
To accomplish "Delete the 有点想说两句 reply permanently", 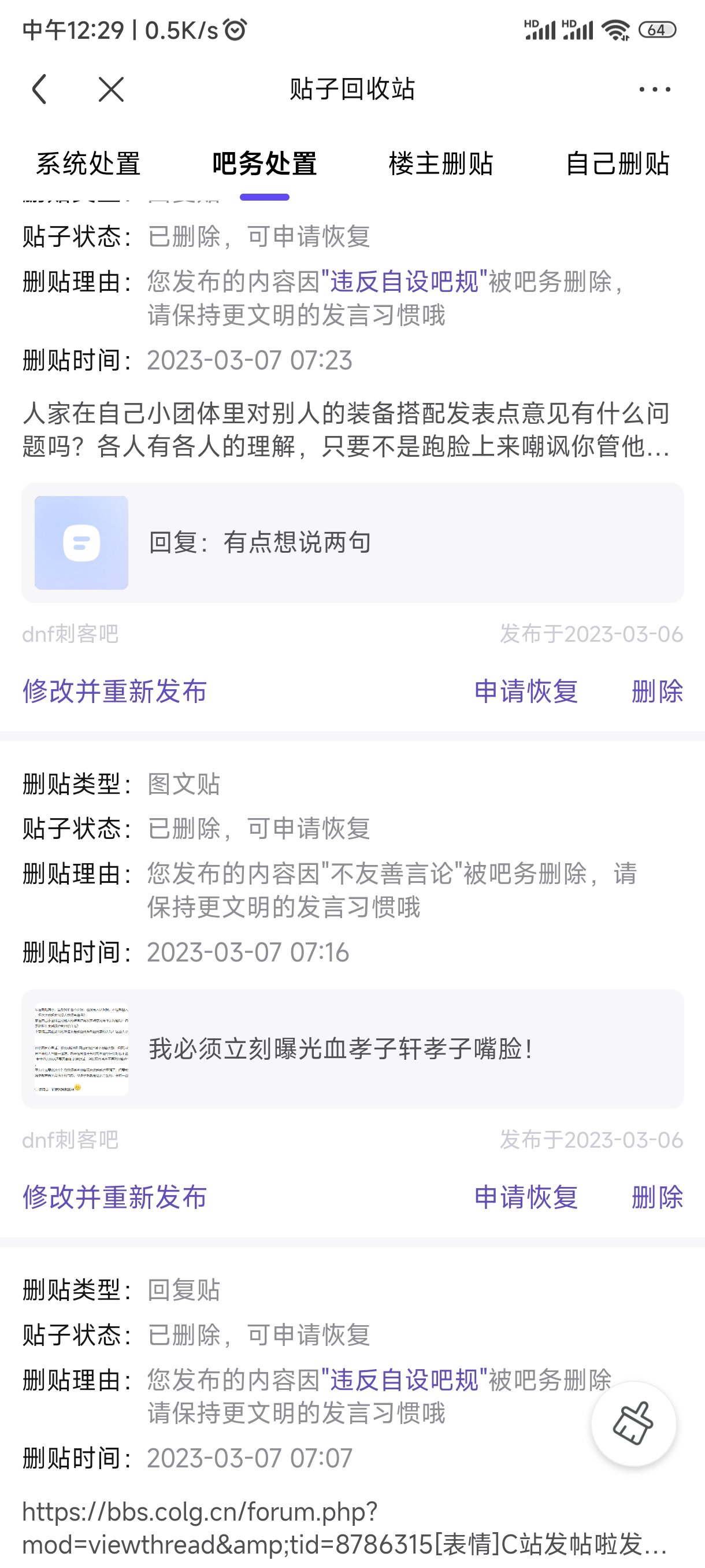I will pyautogui.click(x=657, y=691).
